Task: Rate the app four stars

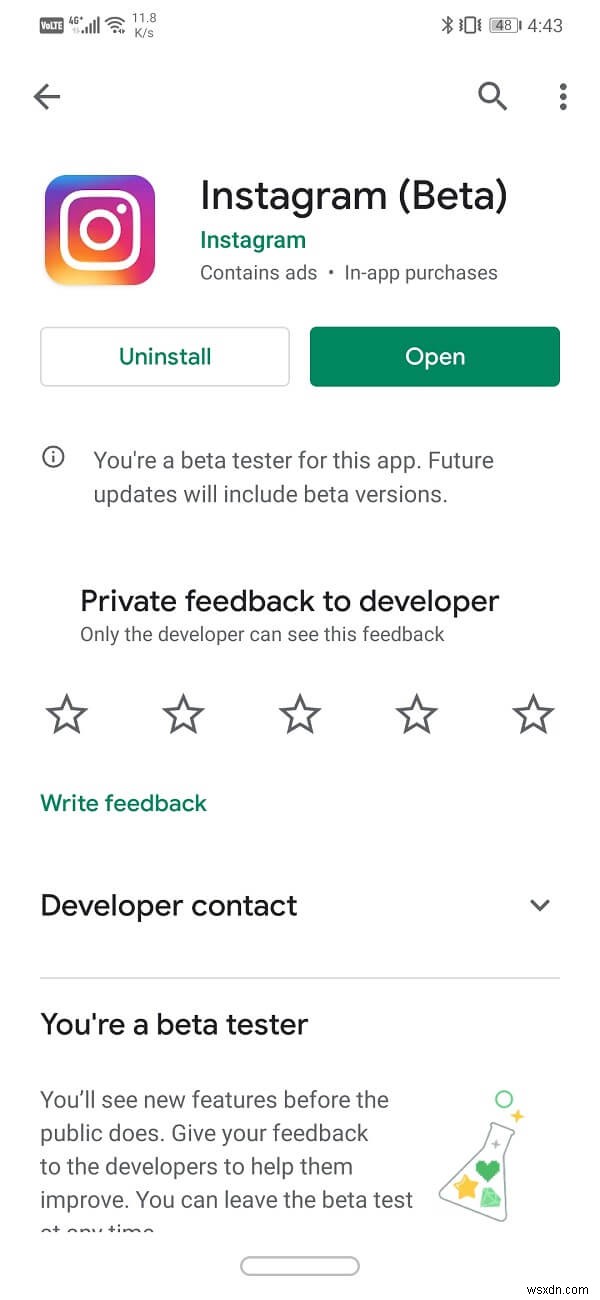Action: pos(416,715)
